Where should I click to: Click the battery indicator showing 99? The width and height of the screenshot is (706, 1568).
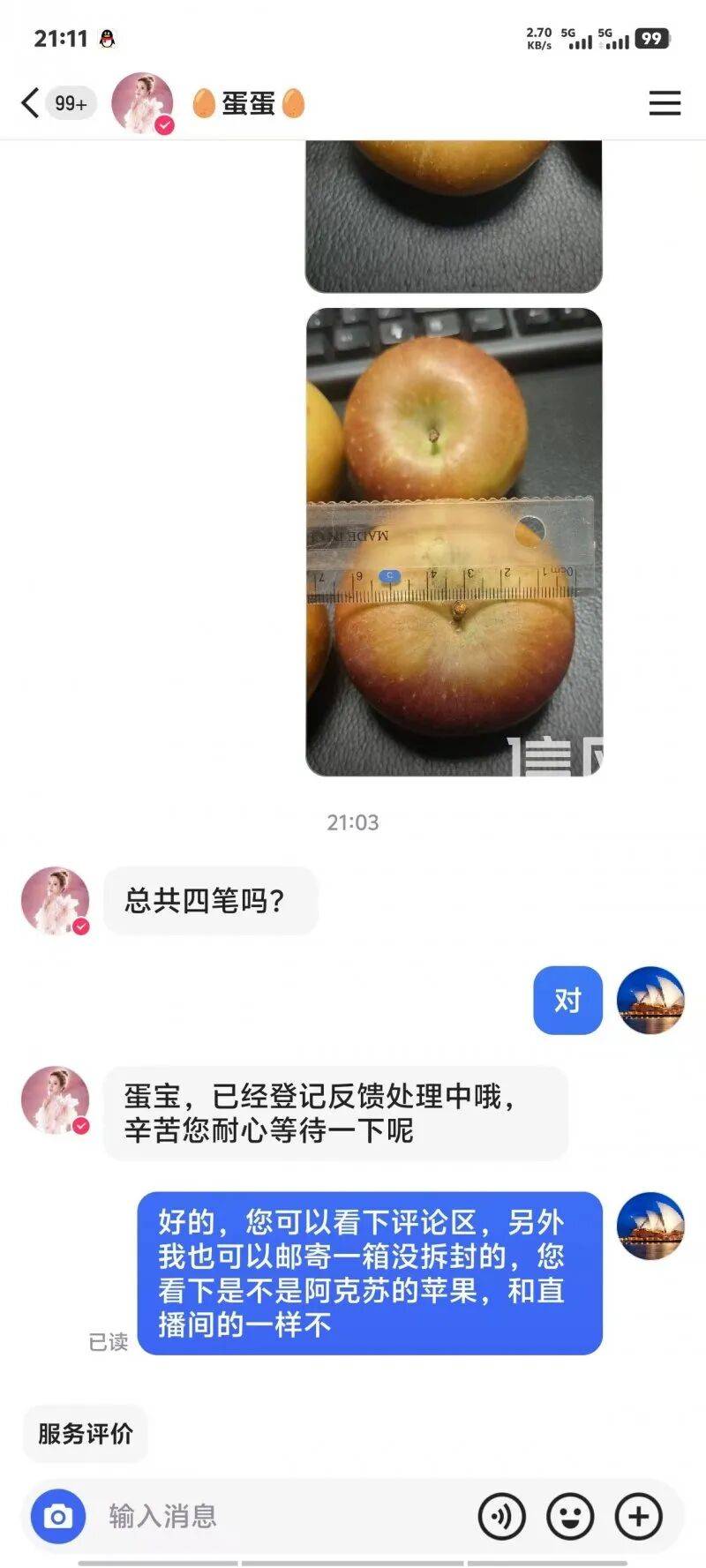(x=650, y=38)
